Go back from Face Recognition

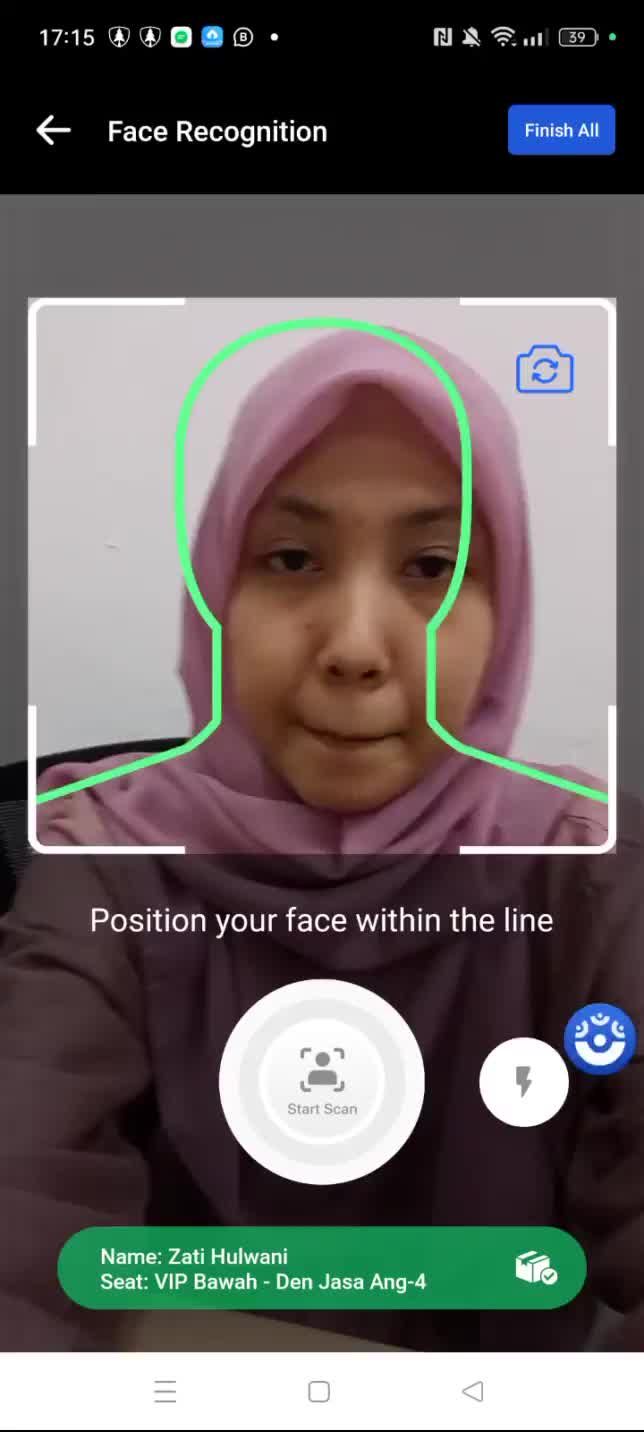pos(53,131)
